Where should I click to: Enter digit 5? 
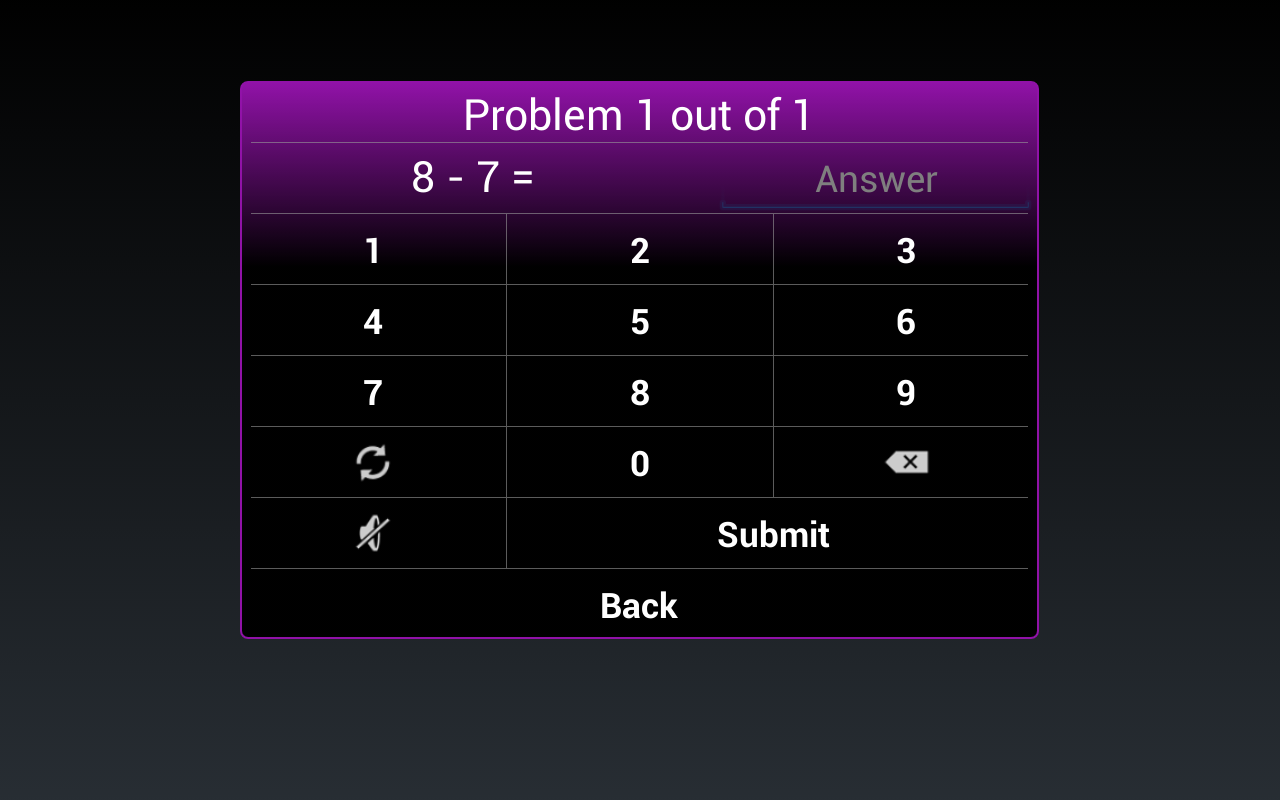tap(640, 321)
